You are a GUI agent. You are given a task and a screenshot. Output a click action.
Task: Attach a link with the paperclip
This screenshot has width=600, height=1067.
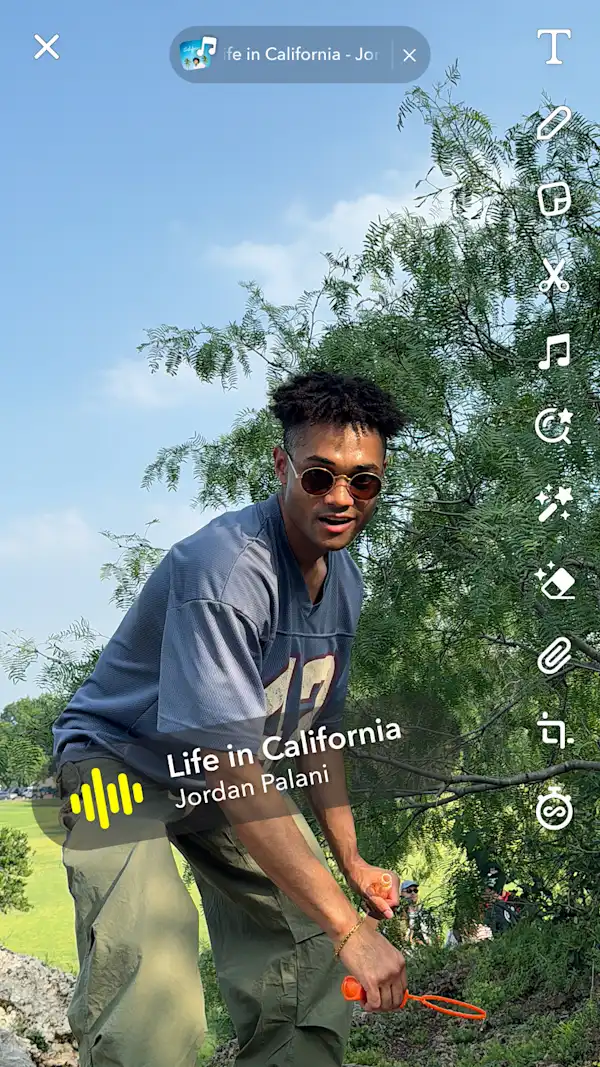pos(554,655)
